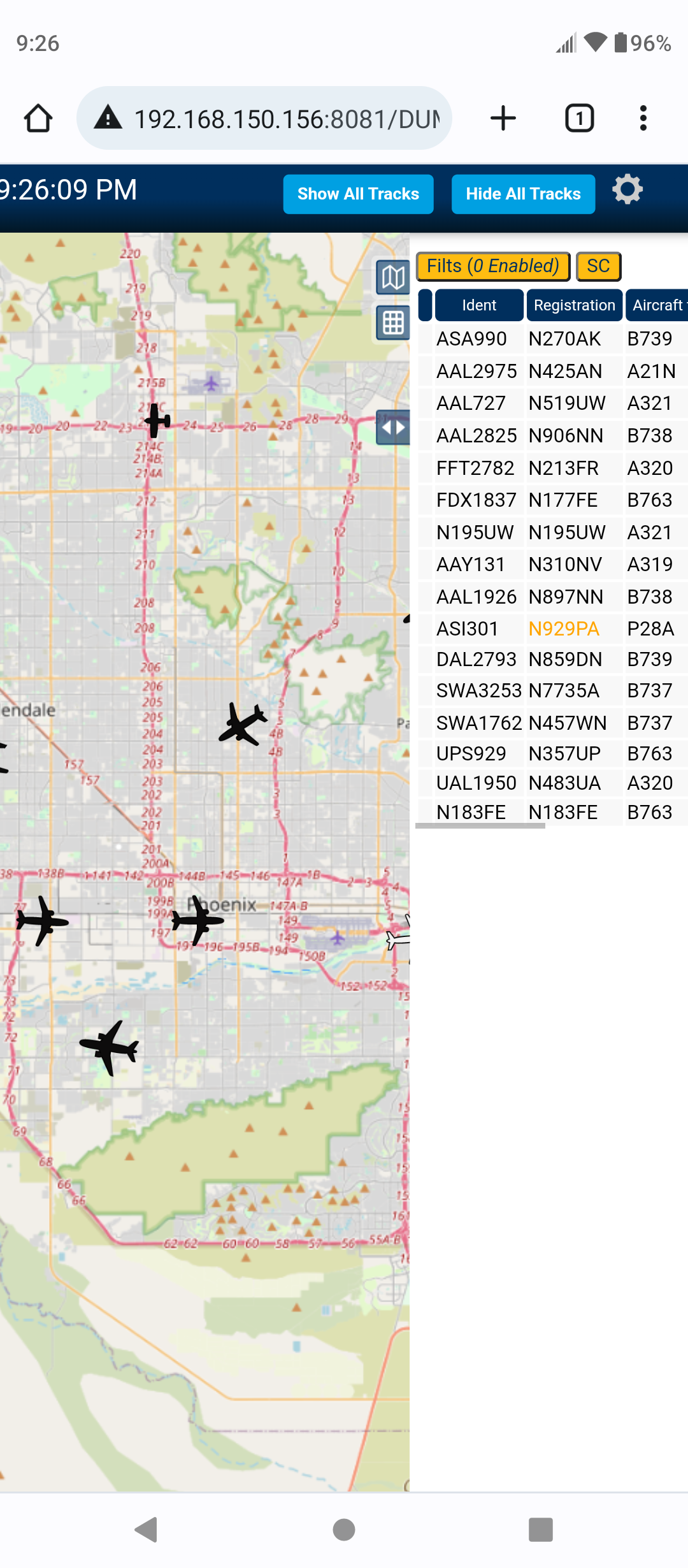Tap Show All Tracks button
The image size is (688, 1568).
click(358, 194)
